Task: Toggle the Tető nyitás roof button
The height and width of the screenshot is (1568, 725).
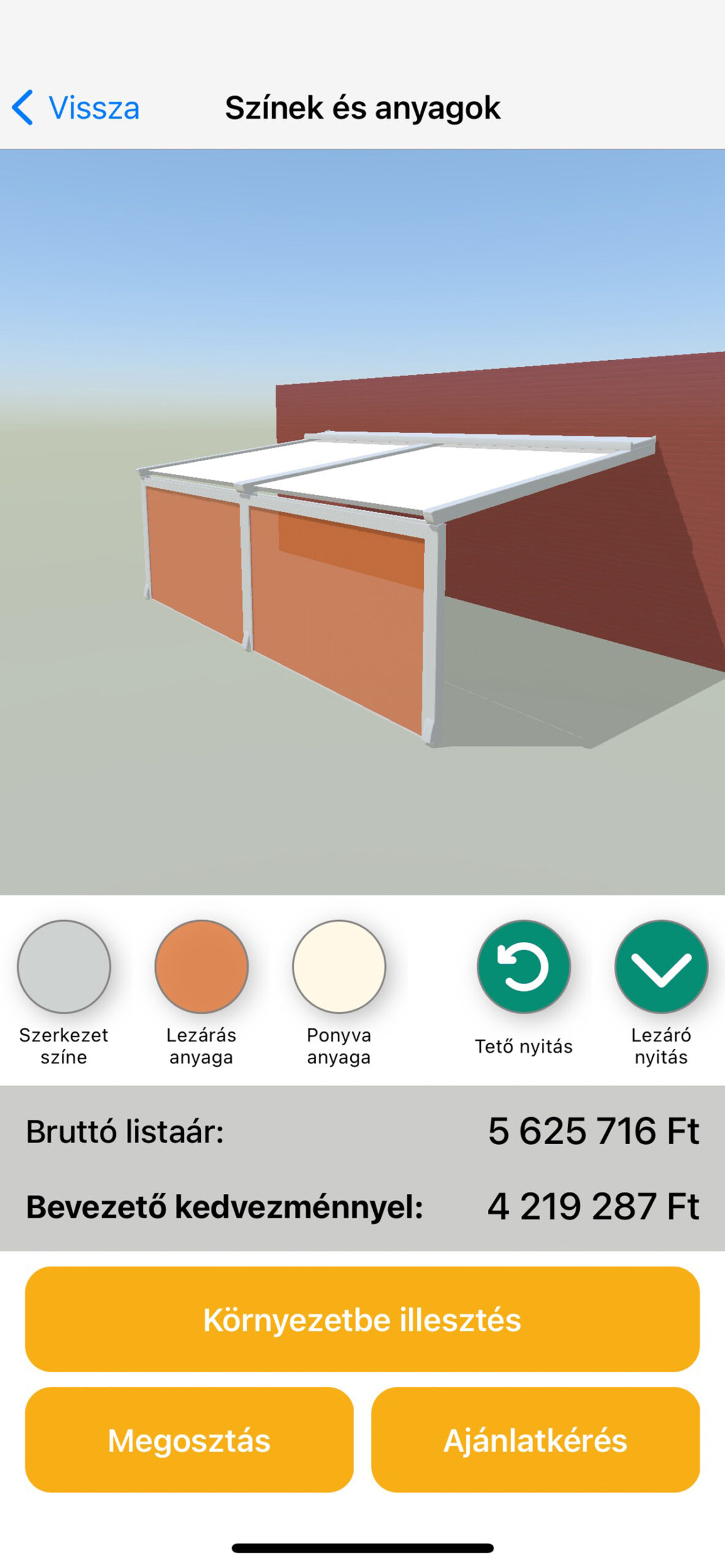Action: pyautogui.click(x=523, y=966)
